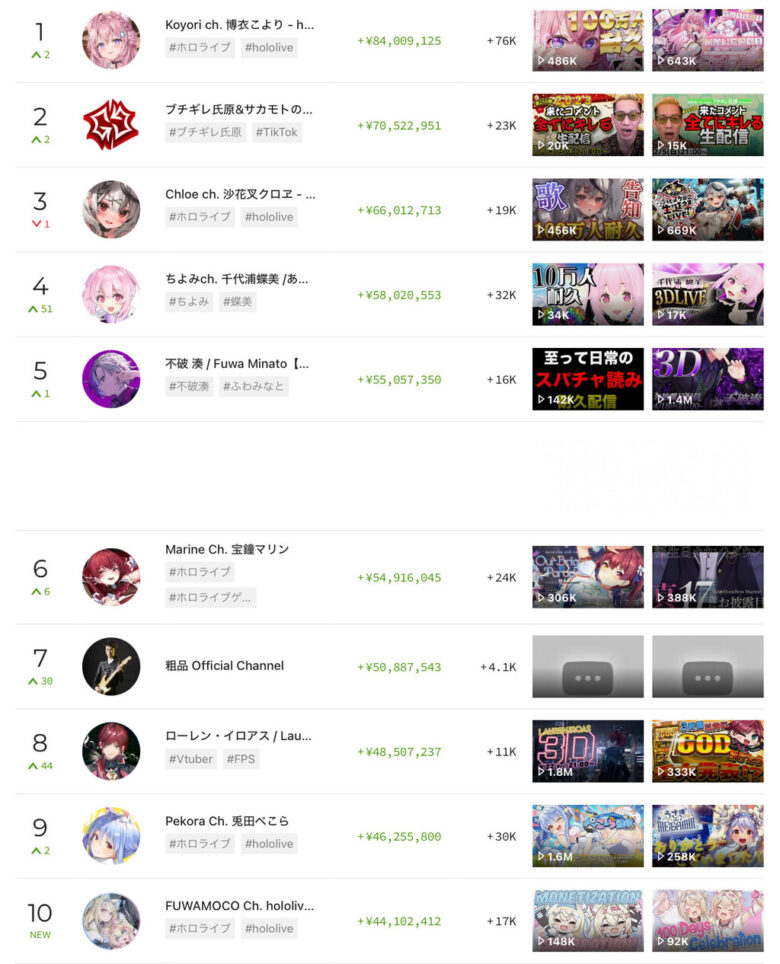The image size is (780, 964).
Task: Open Marine Ch. 宝鐘マリン channel
Action: pos(227,549)
